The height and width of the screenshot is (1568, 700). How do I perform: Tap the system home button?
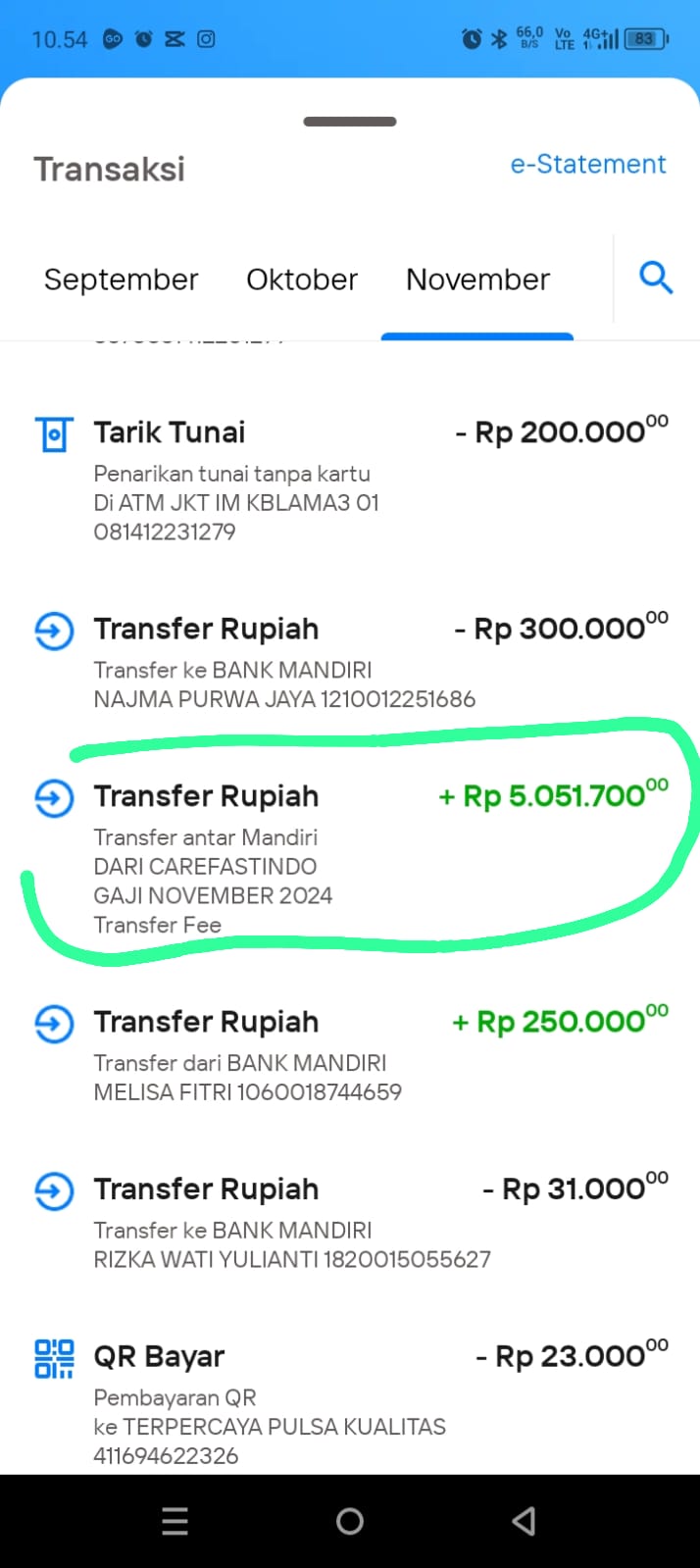click(350, 1521)
